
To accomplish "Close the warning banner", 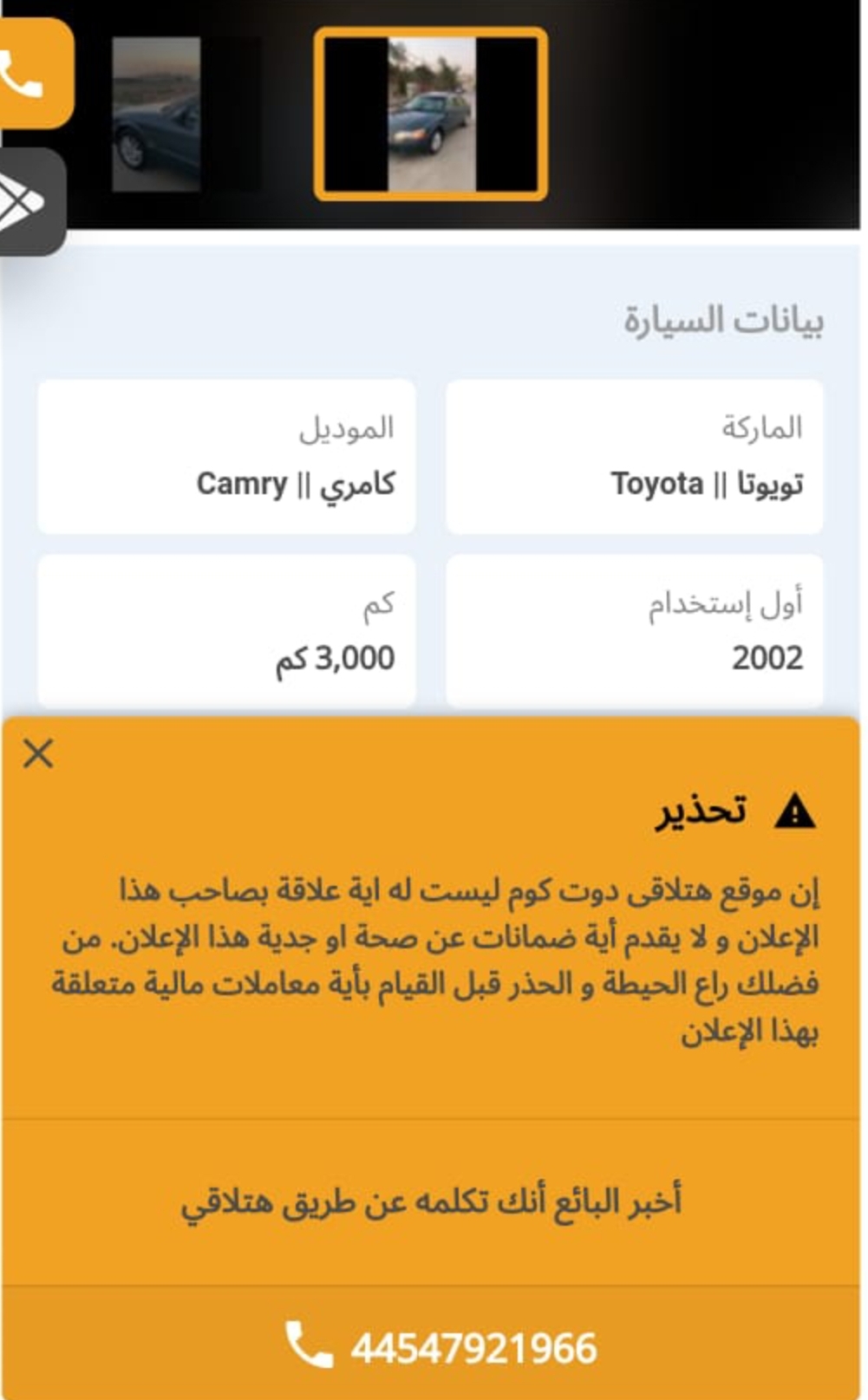I will (39, 753).
